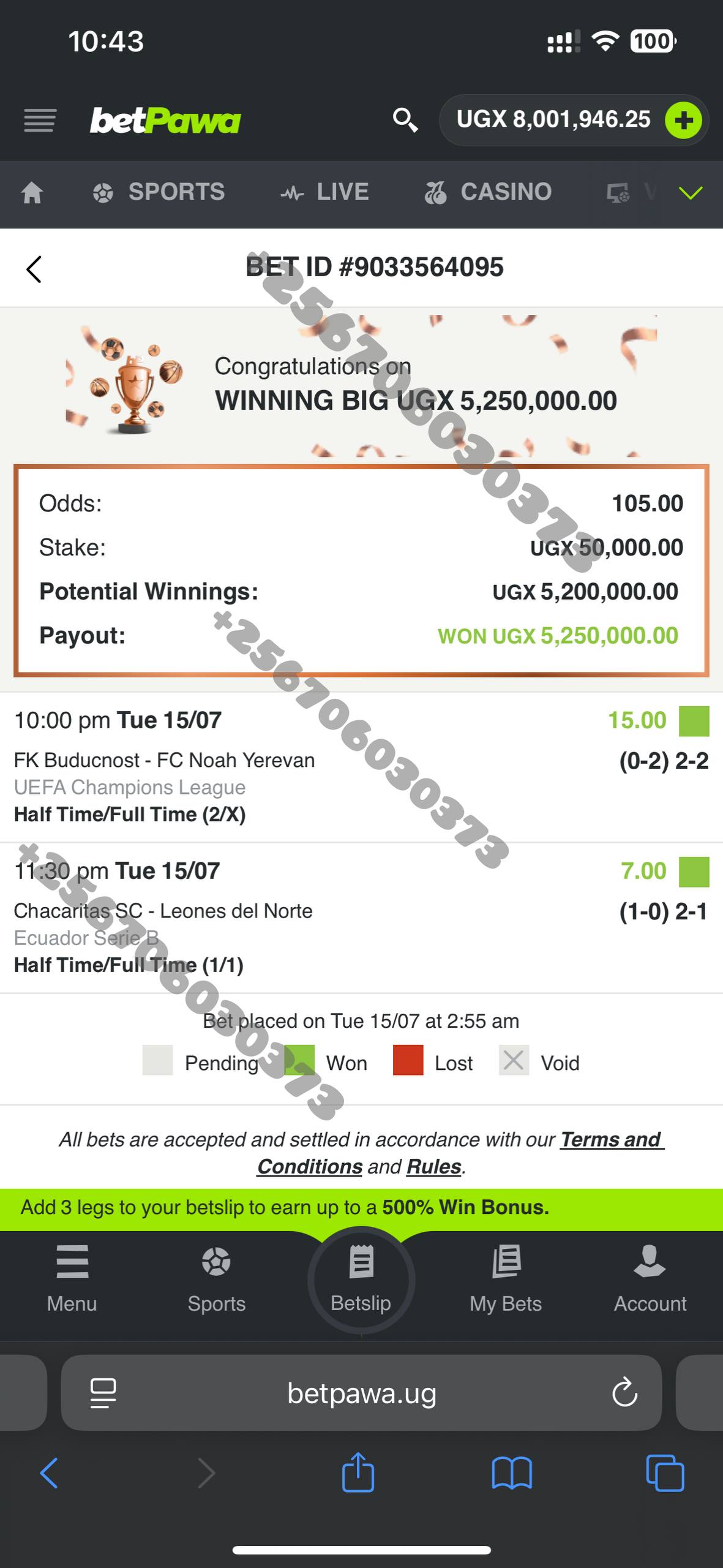
Task: Open Menu in the bottom bar
Action: coord(72,1280)
